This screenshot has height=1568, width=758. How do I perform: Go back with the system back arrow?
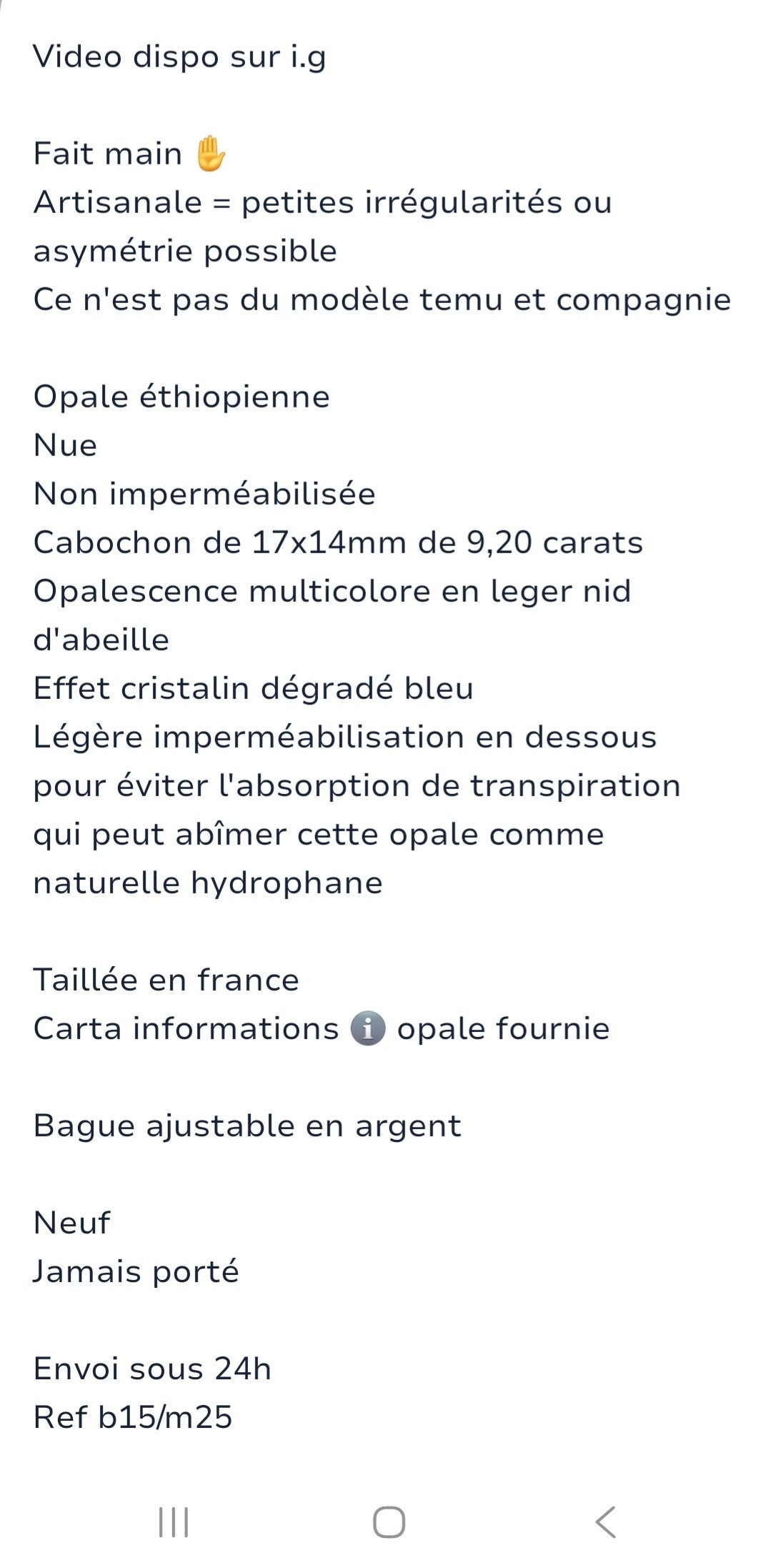click(605, 1522)
